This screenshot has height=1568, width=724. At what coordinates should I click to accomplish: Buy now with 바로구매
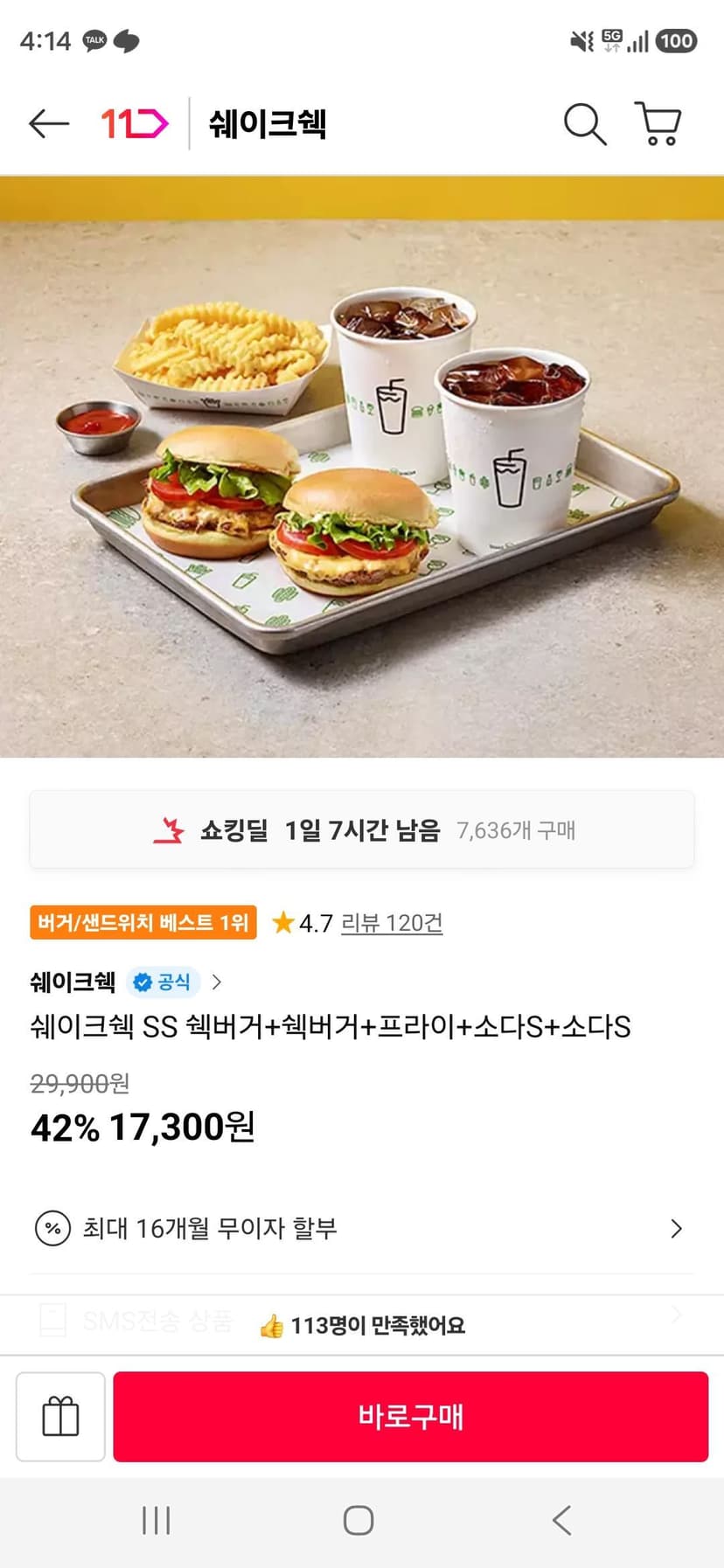410,1416
